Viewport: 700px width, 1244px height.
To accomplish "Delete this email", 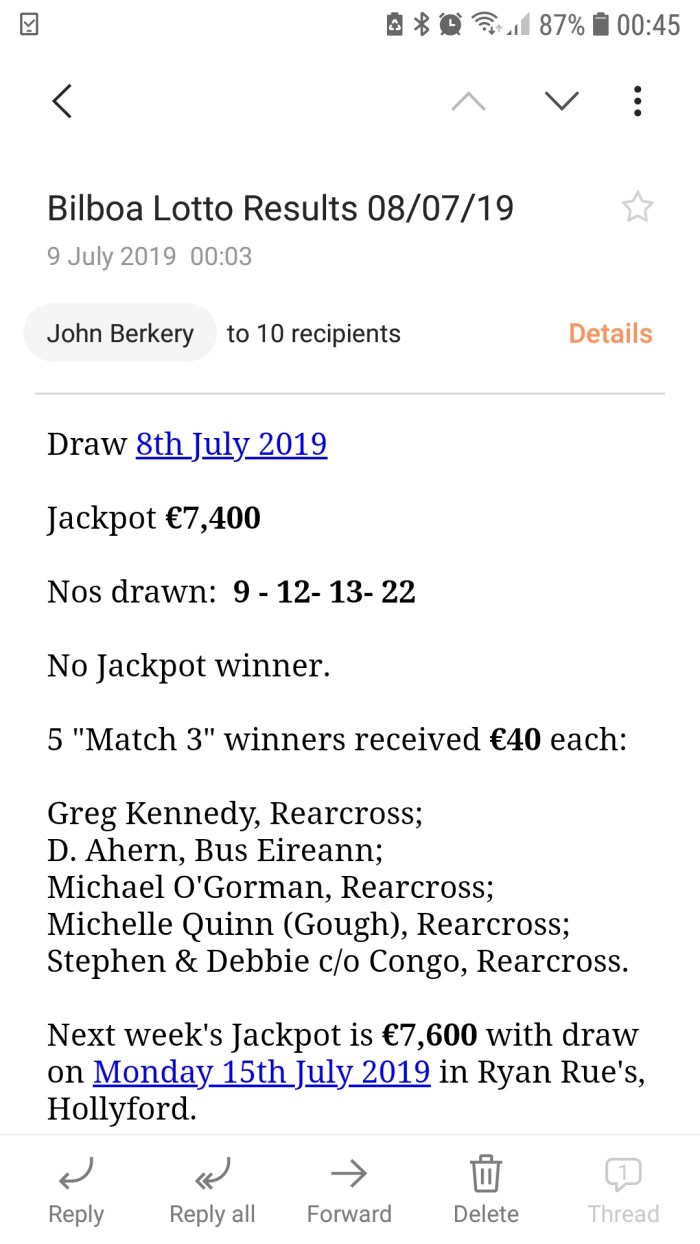I will (486, 1190).
